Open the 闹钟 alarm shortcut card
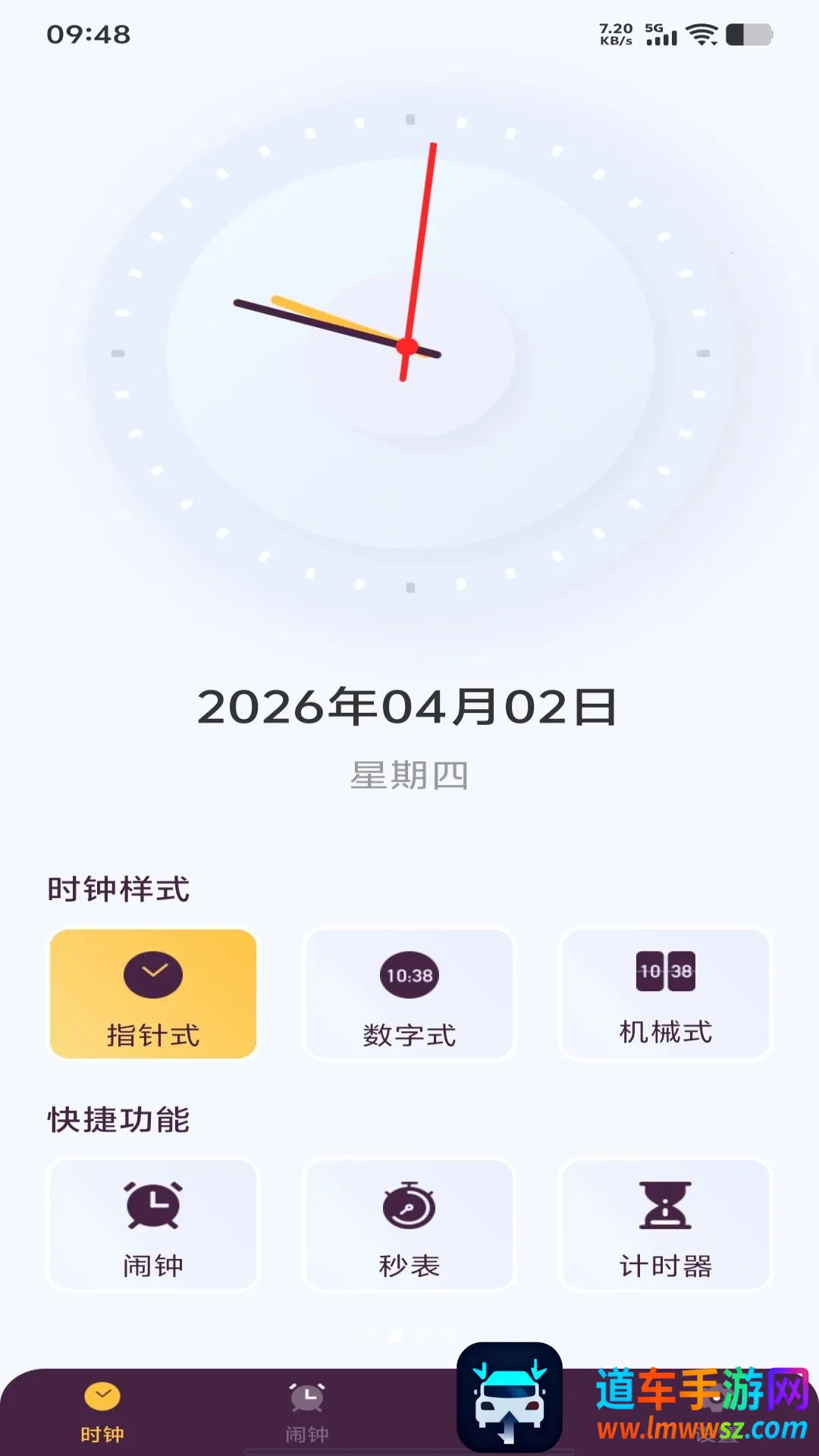This screenshot has width=819, height=1456. click(153, 1225)
